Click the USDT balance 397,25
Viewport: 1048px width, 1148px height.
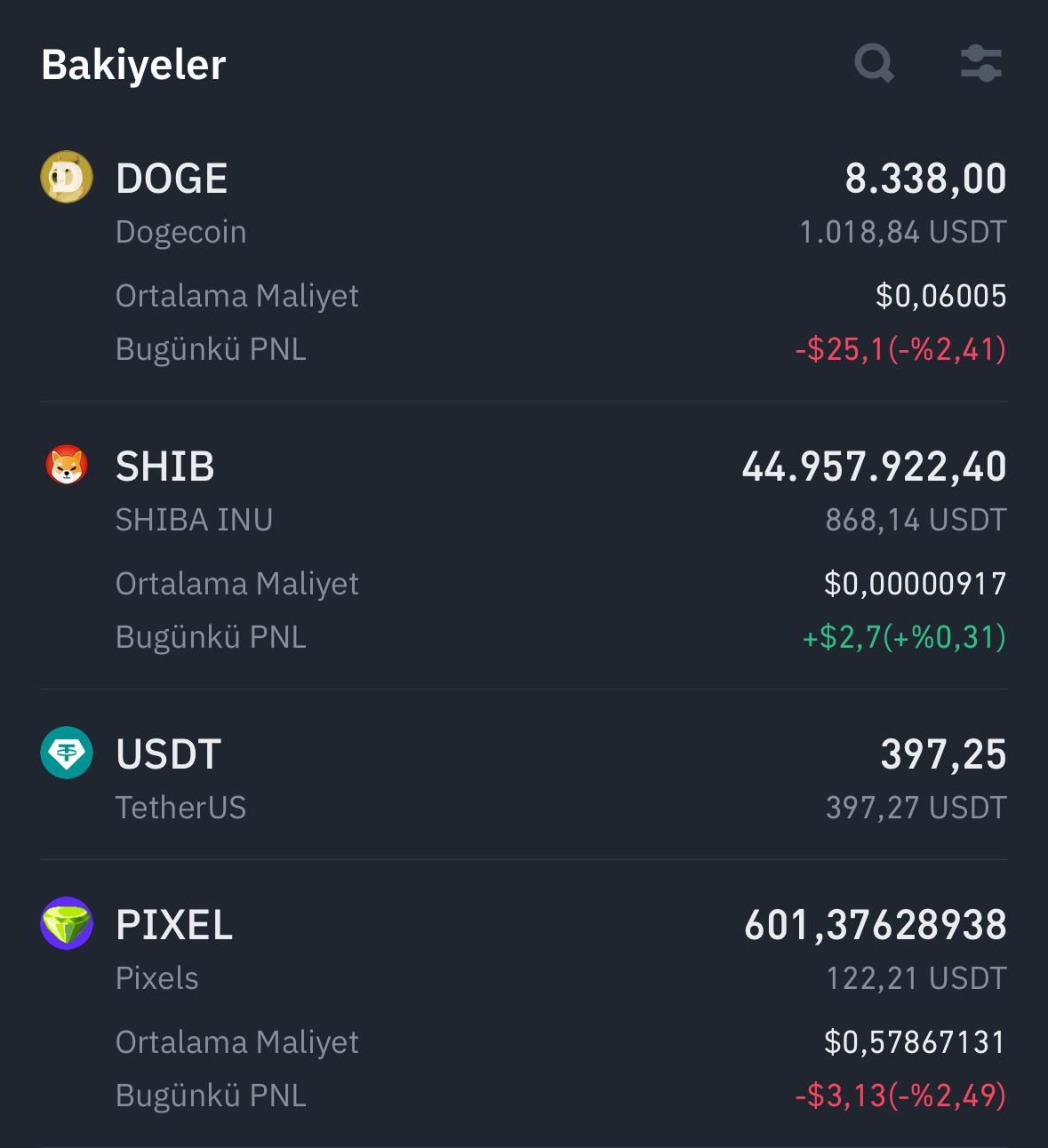(942, 753)
